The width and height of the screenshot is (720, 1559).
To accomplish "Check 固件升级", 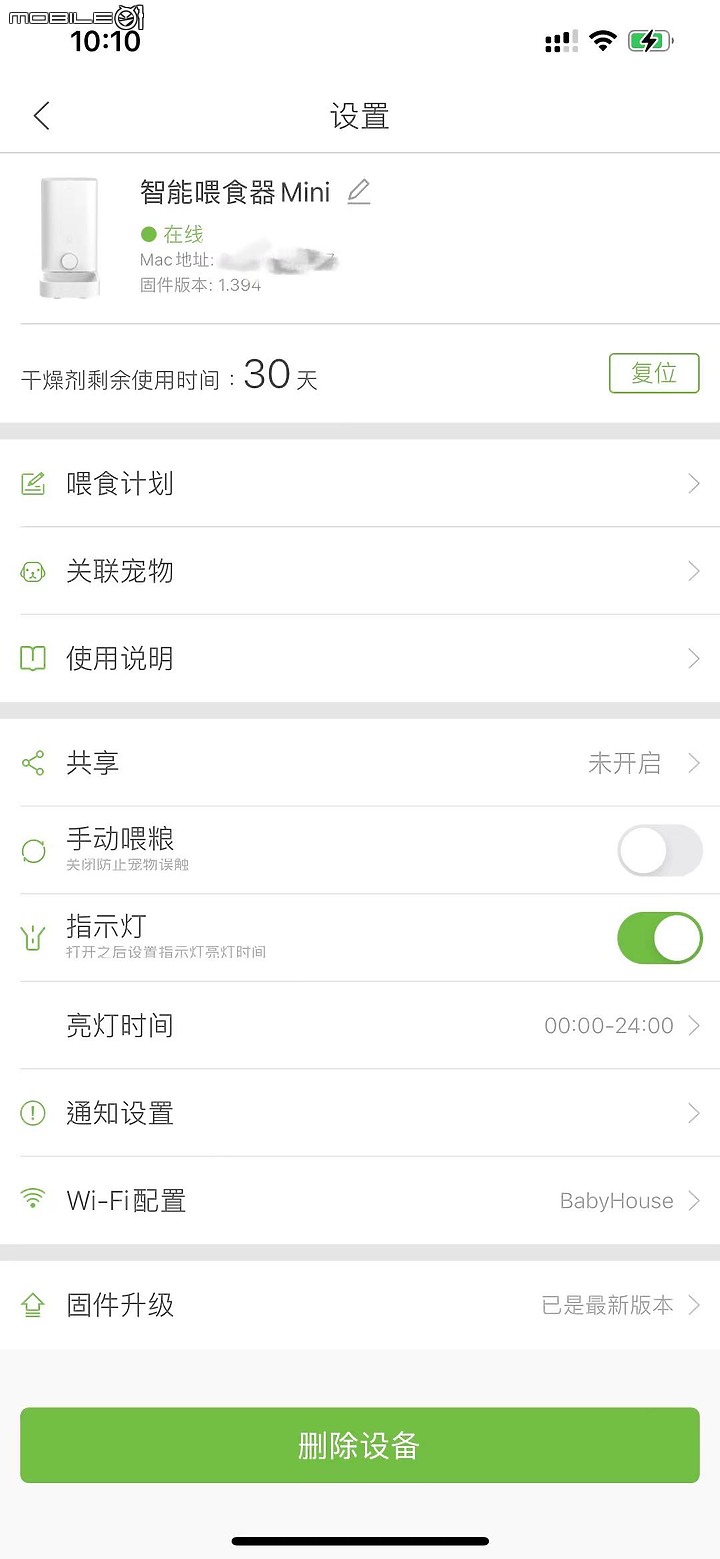I will (360, 1305).
